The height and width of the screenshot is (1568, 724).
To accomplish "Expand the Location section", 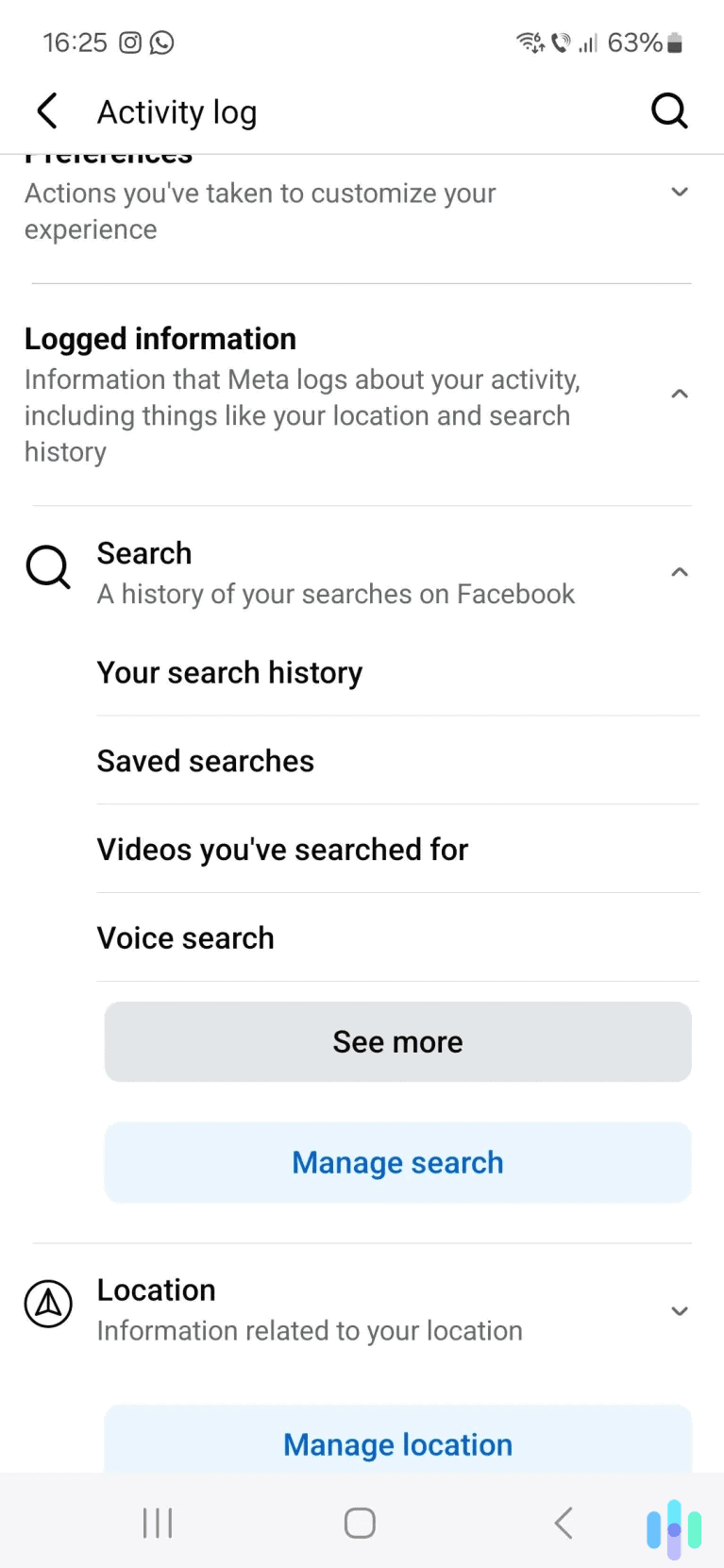I will pos(680,1310).
